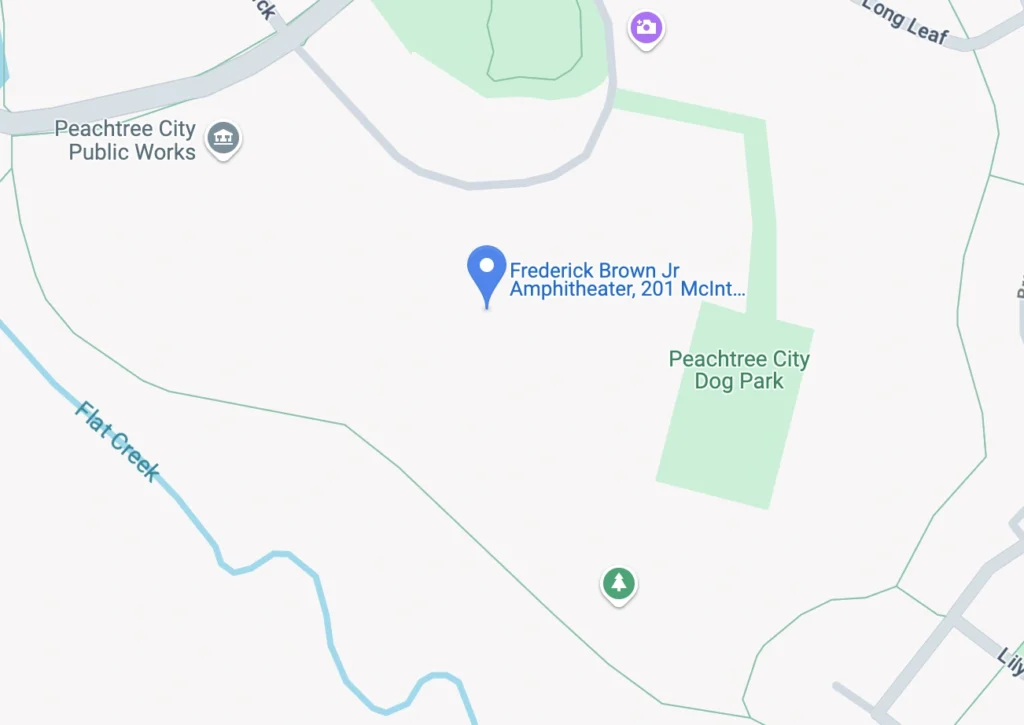Open Peachtree City Public Works marker
Viewport: 1024px width, 725px height.
(222, 139)
